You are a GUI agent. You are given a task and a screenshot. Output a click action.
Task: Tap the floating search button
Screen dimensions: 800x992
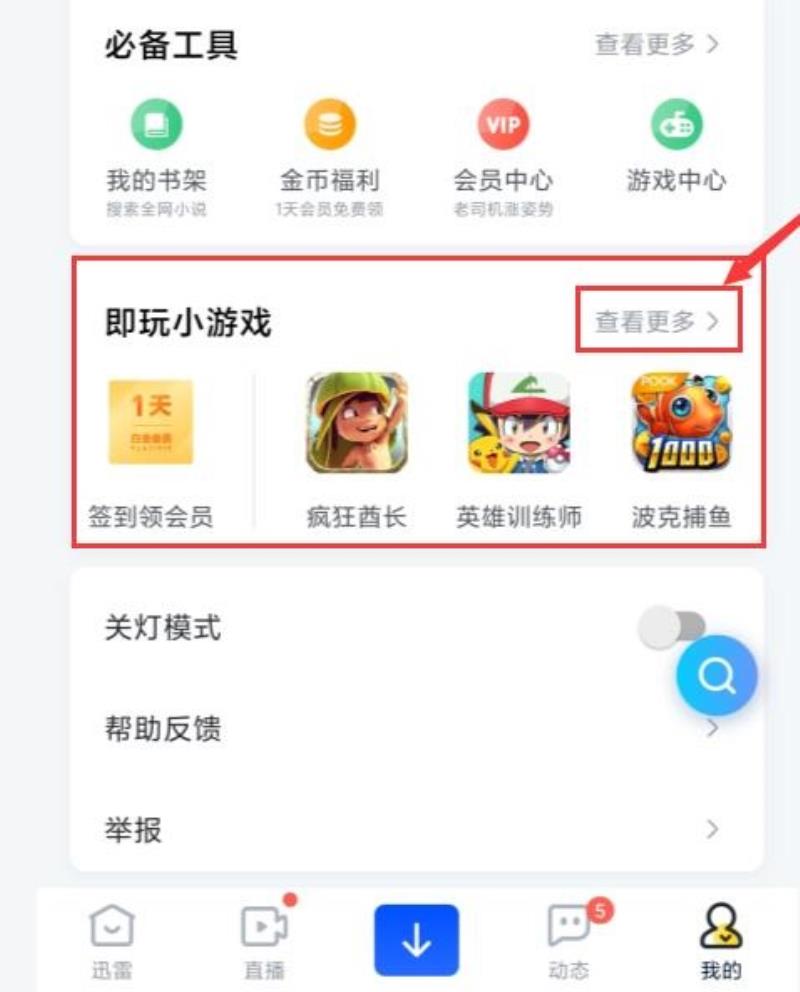click(x=716, y=677)
